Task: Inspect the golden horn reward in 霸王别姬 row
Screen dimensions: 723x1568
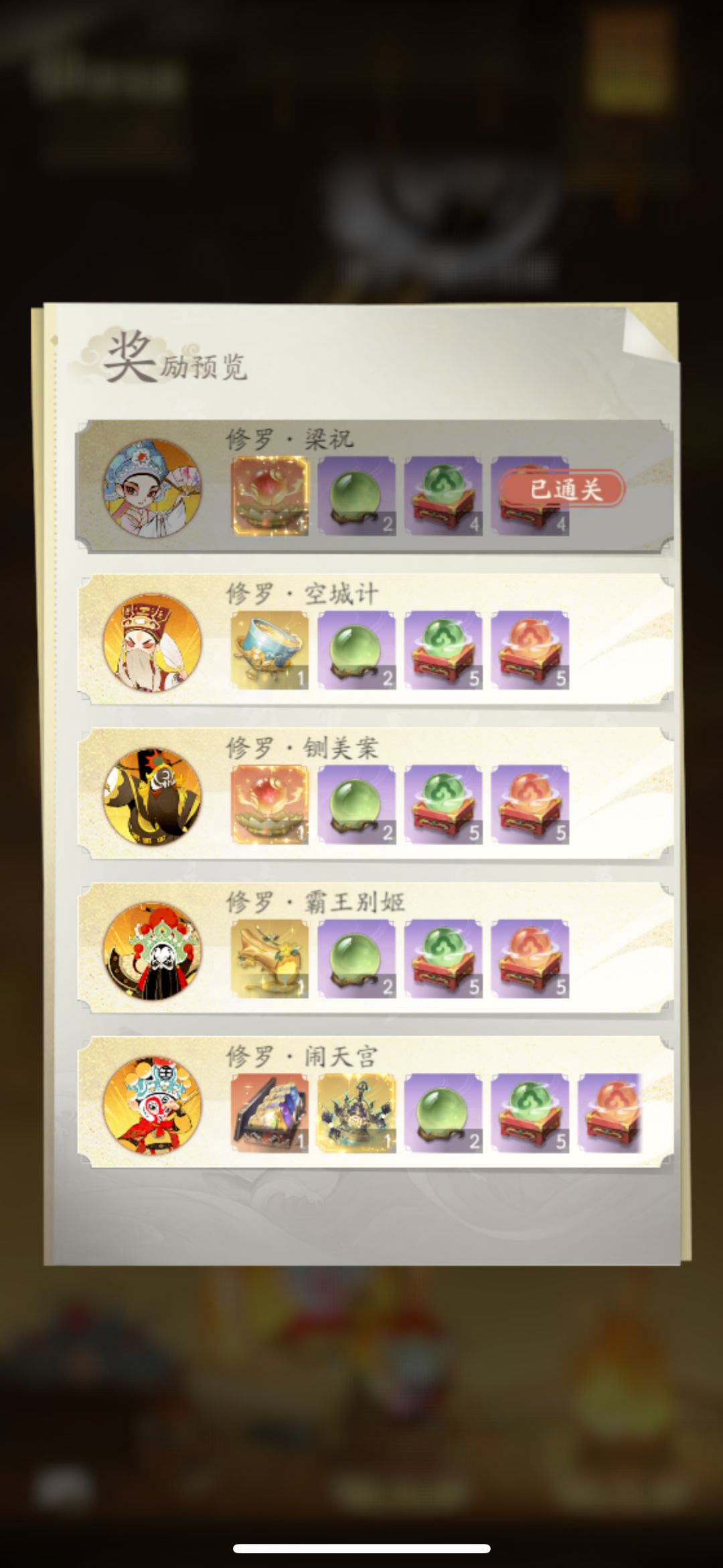Action: point(270,961)
